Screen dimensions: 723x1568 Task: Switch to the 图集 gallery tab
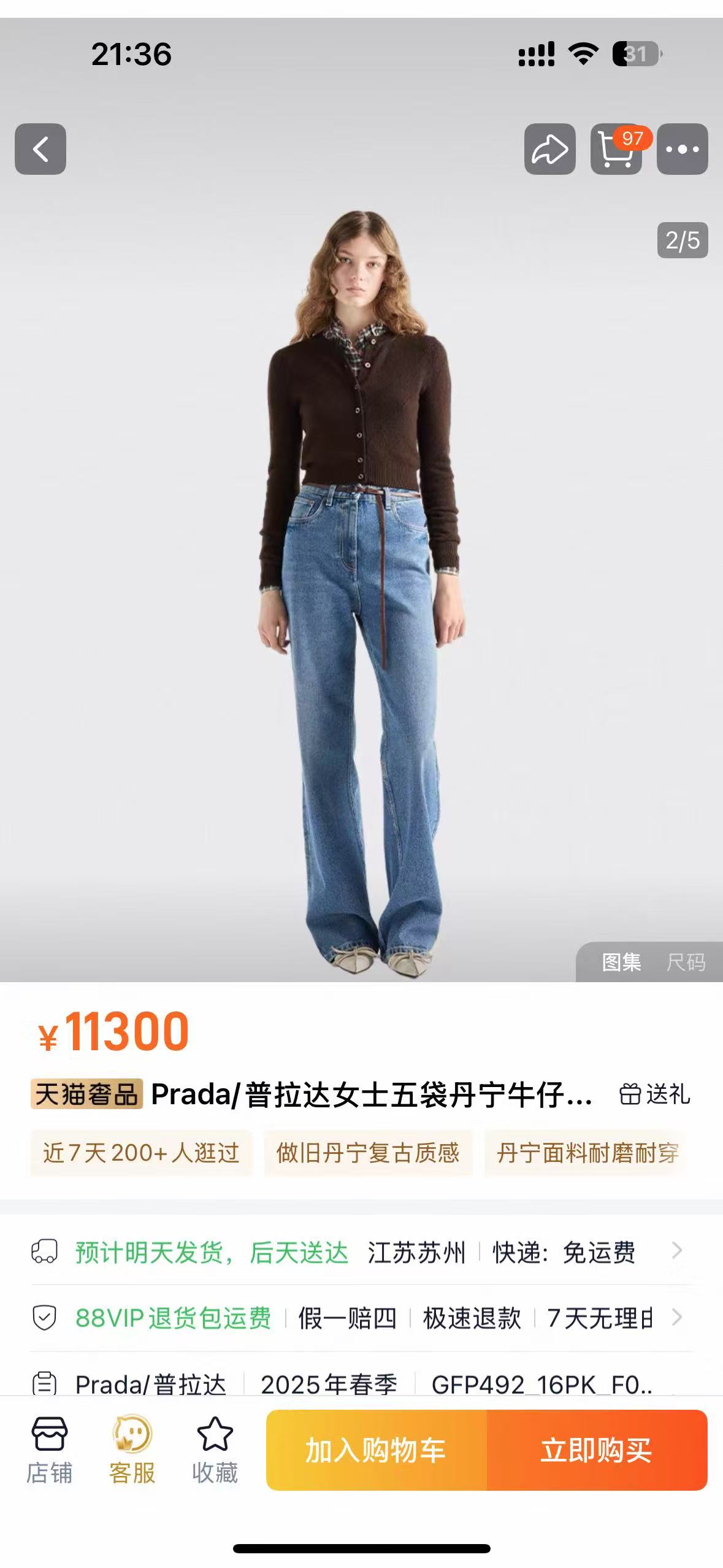point(621,962)
